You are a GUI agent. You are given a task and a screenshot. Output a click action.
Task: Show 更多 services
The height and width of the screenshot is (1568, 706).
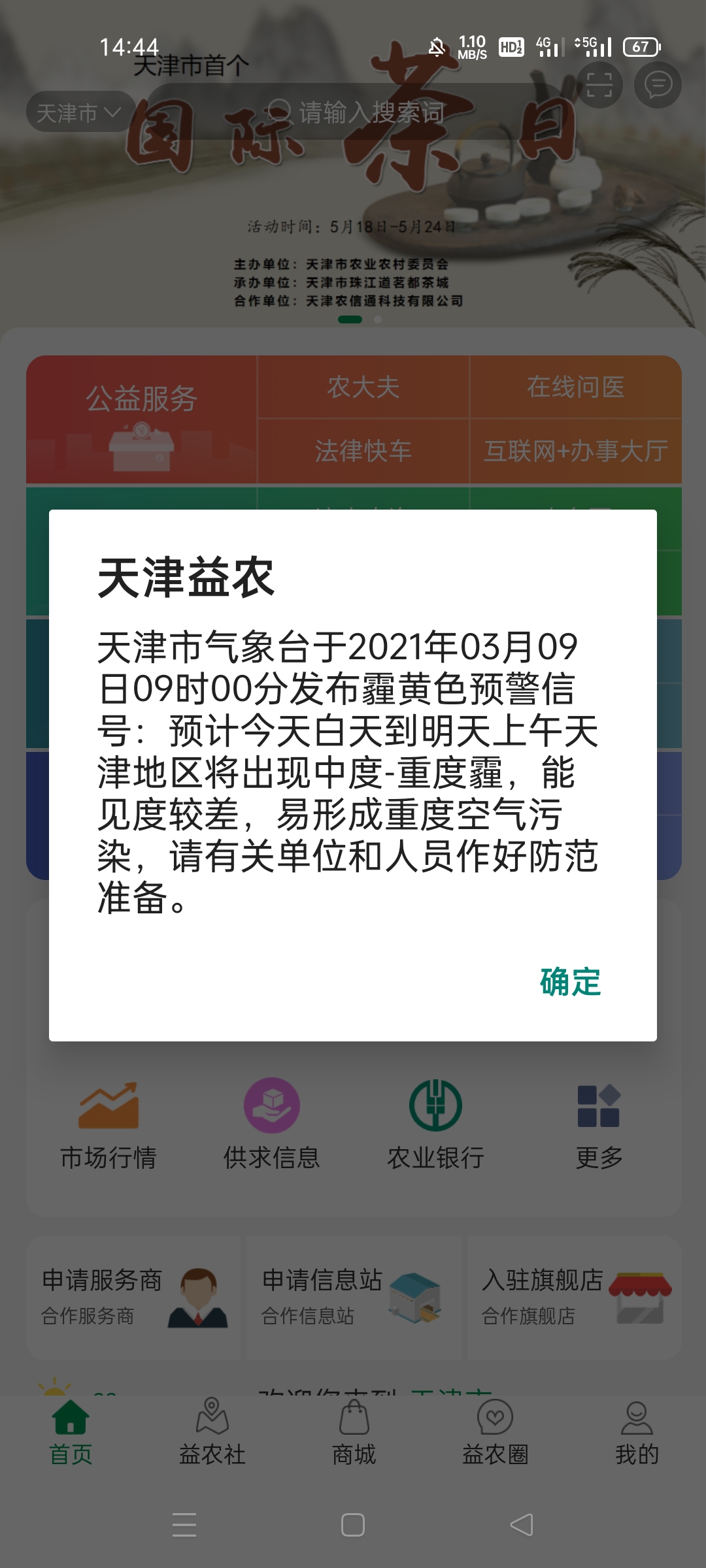point(599,1126)
